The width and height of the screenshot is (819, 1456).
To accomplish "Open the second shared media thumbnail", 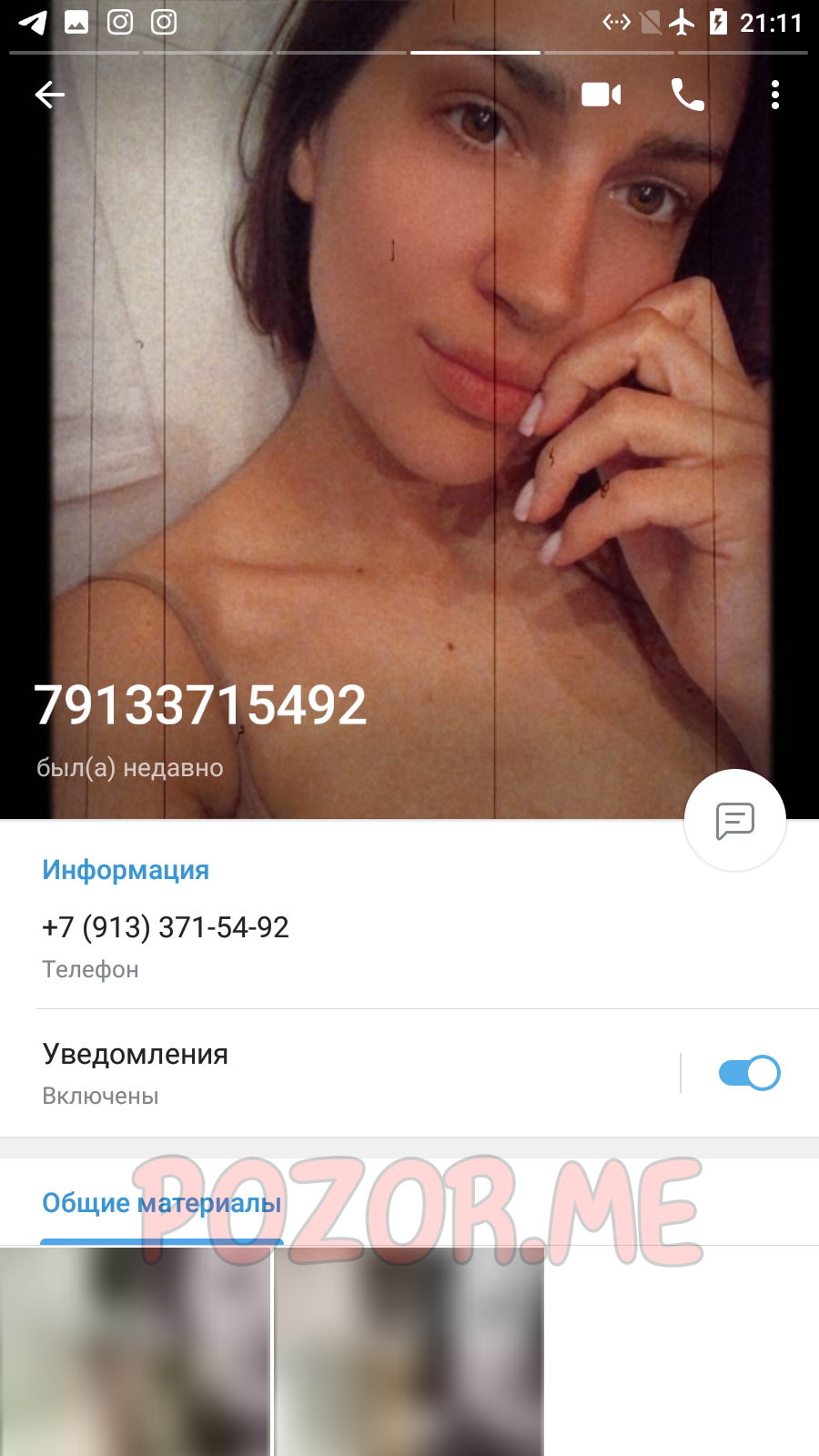I will (409, 1351).
